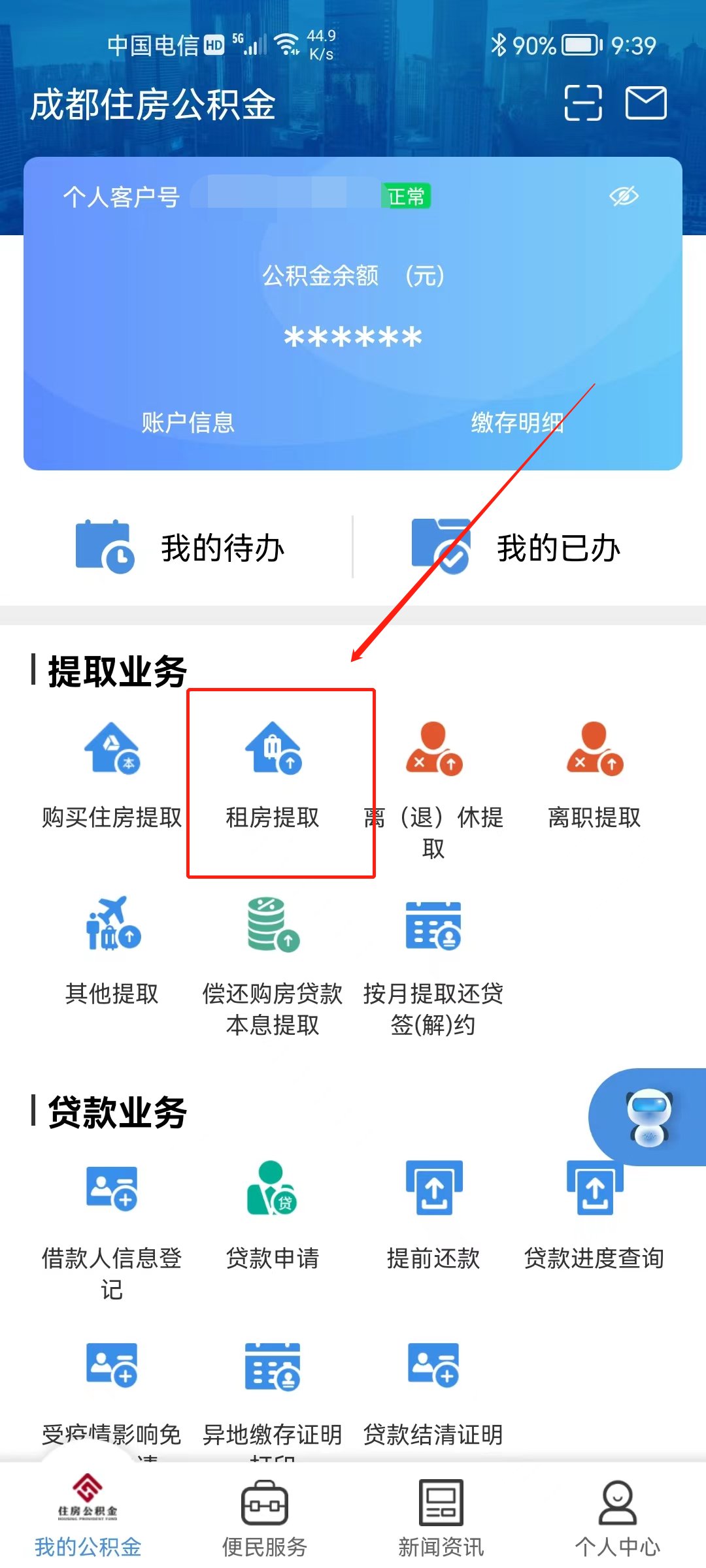Viewport: 706px width, 1568px height.
Task: Open the messages envelope icon
Action: [x=646, y=103]
